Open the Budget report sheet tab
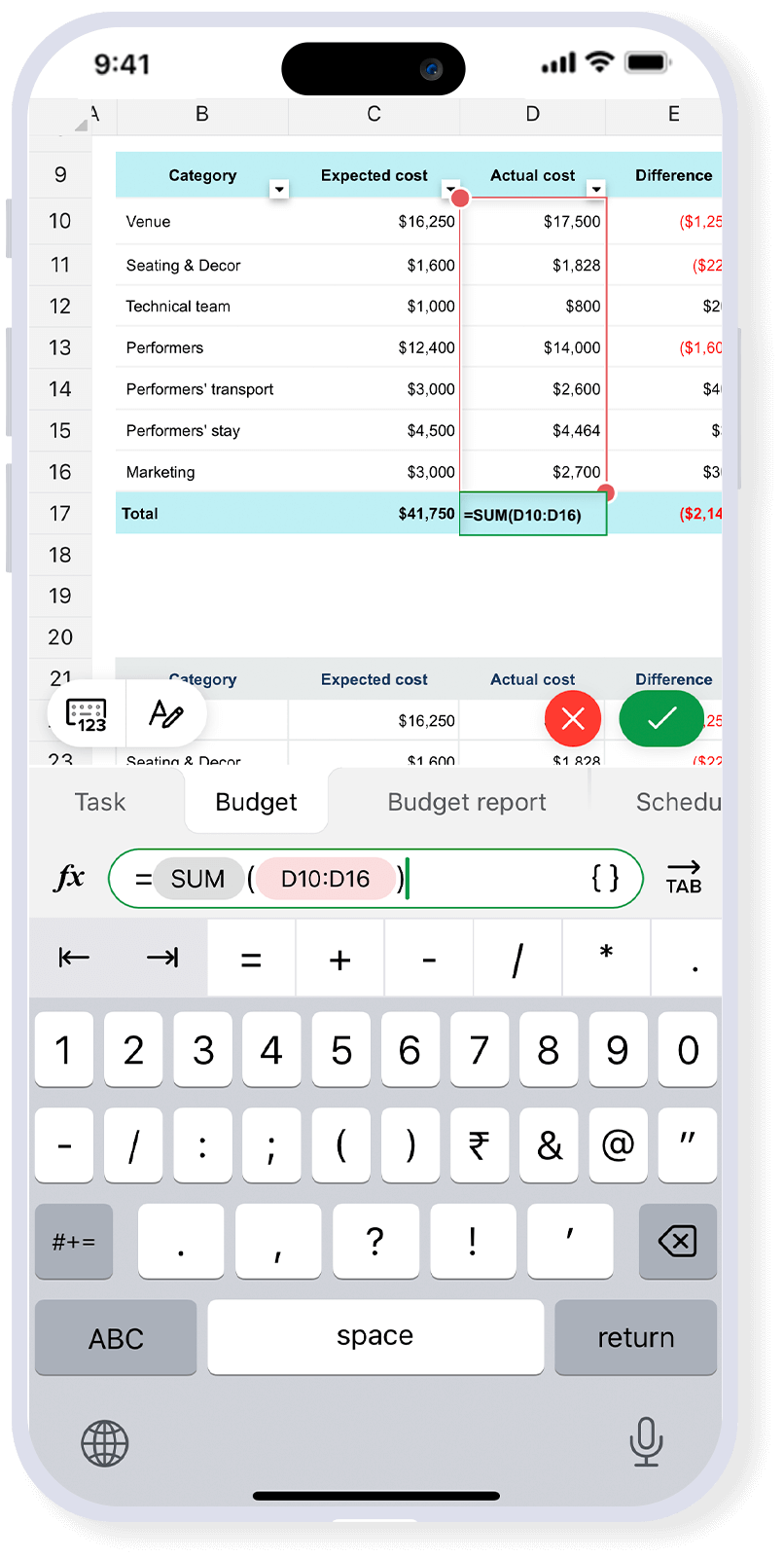The width and height of the screenshot is (784, 1559). pos(467,802)
